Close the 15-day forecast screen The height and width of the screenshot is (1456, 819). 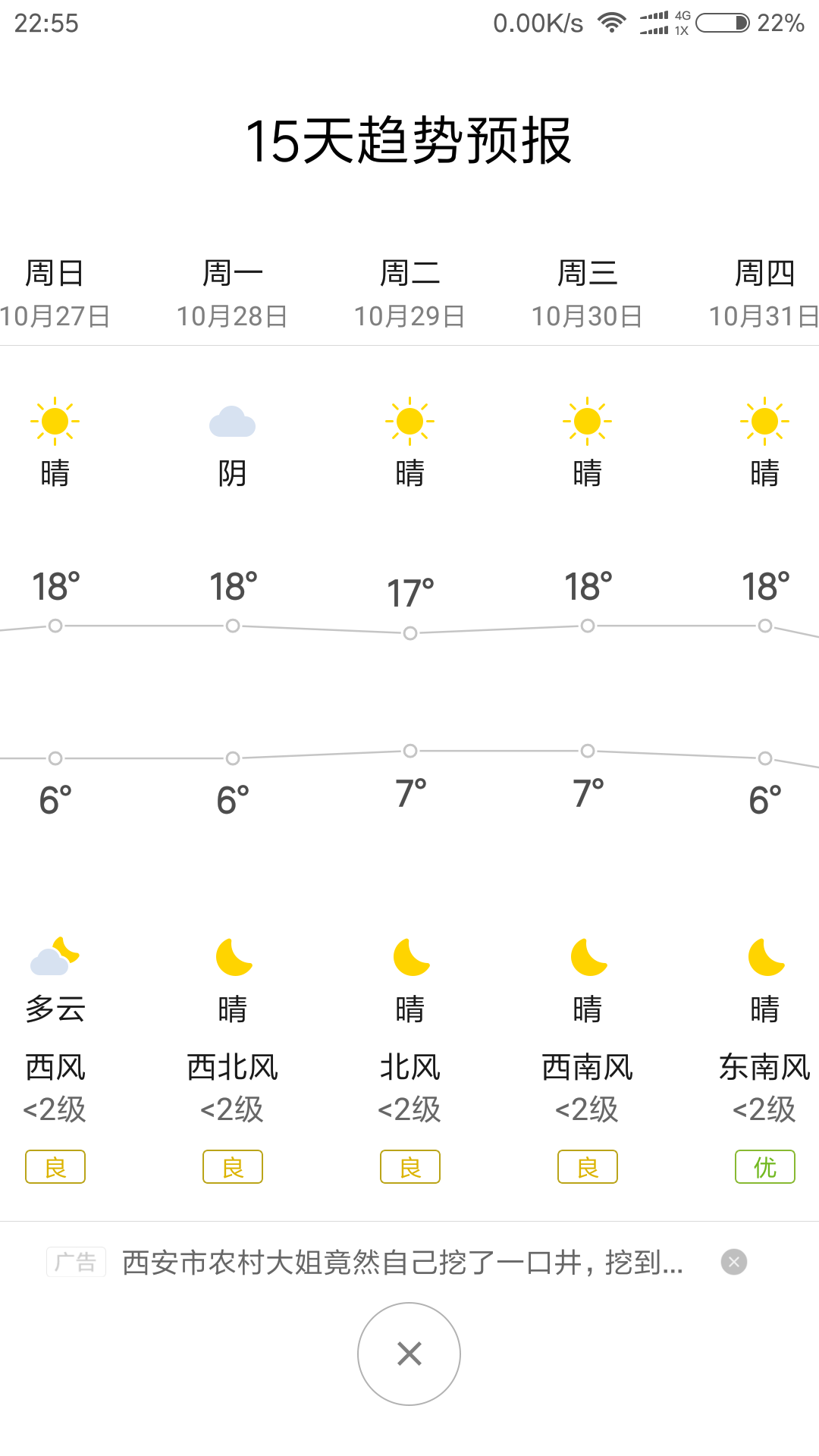(x=409, y=1354)
